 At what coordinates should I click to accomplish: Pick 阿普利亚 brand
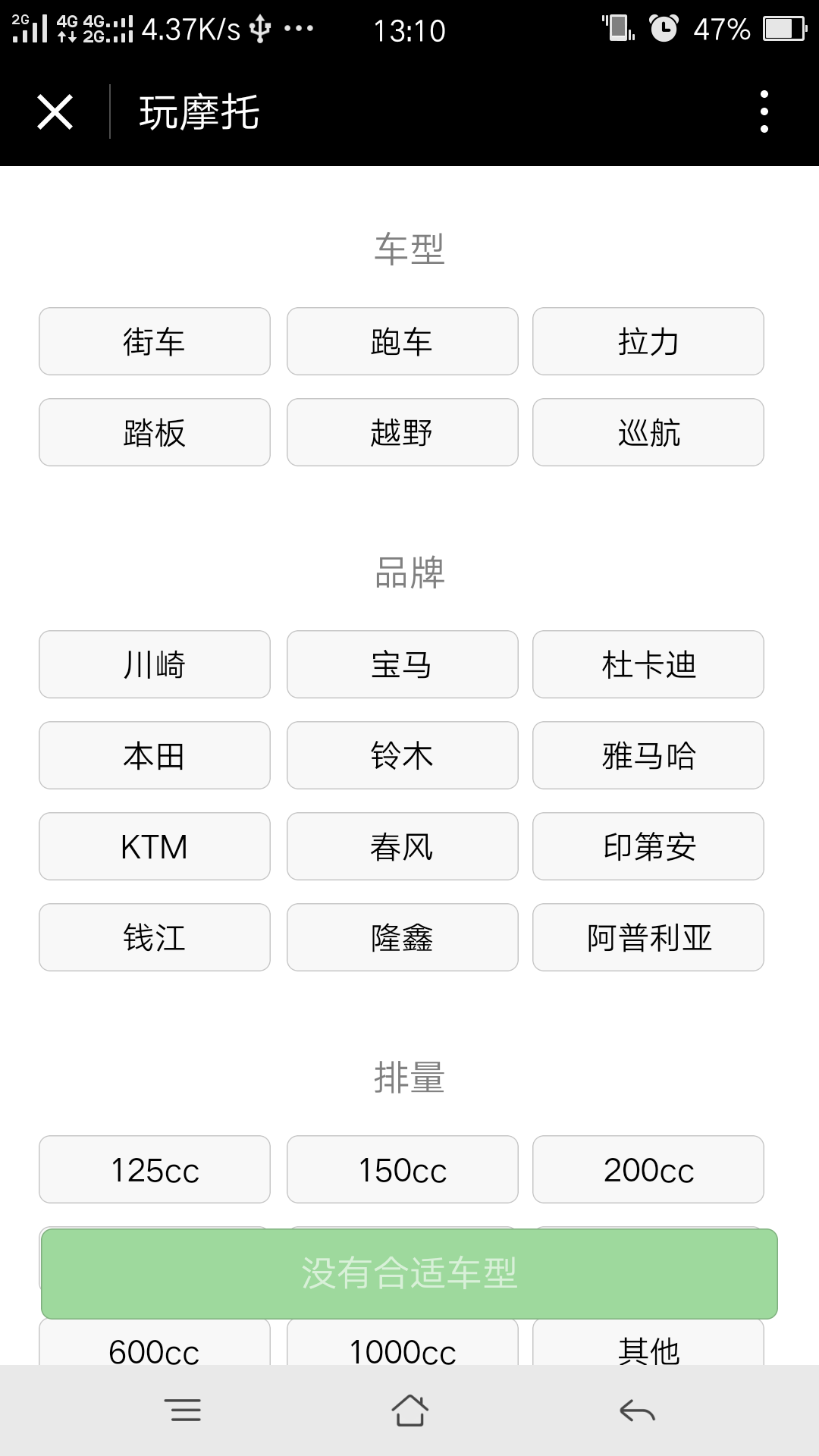coord(648,937)
